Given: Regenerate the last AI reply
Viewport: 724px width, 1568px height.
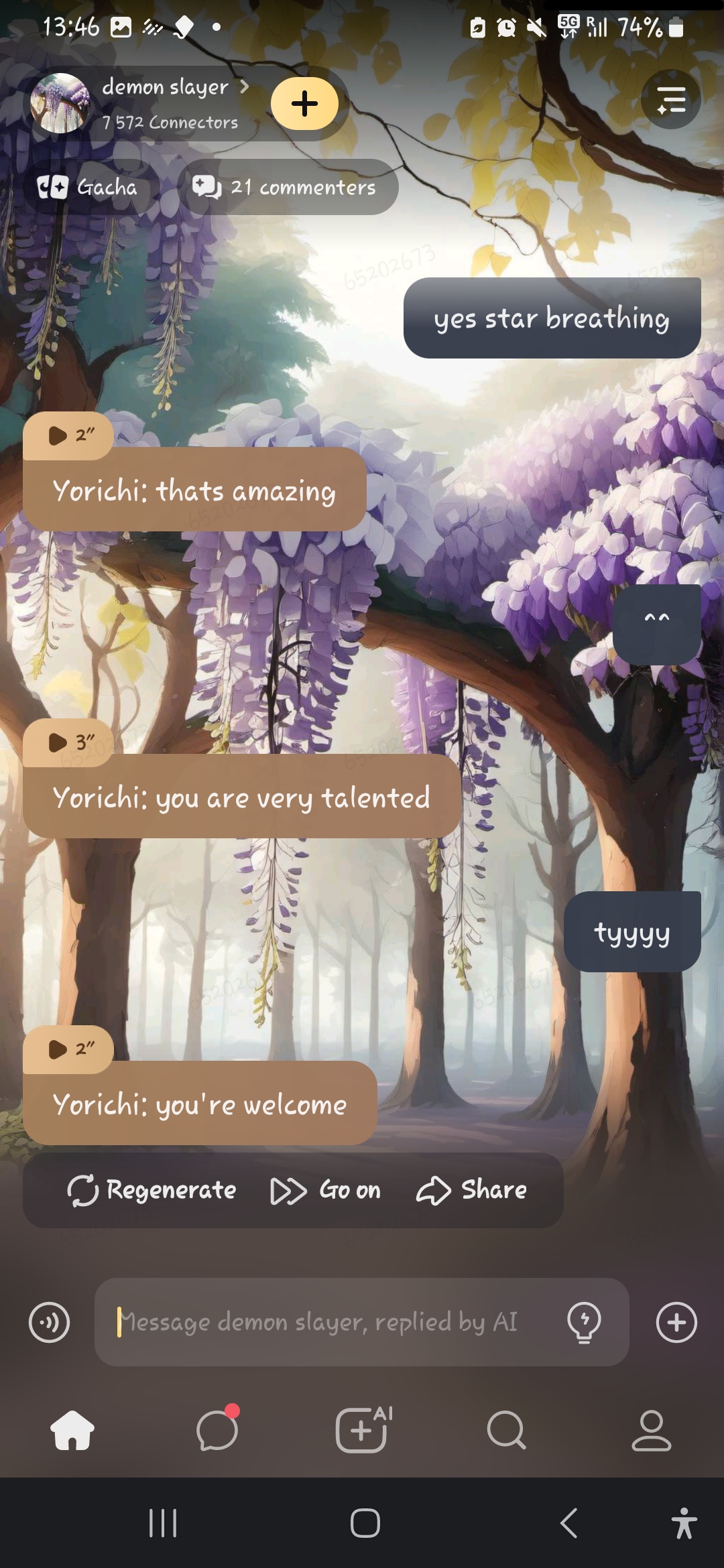Looking at the screenshot, I should [152, 1190].
